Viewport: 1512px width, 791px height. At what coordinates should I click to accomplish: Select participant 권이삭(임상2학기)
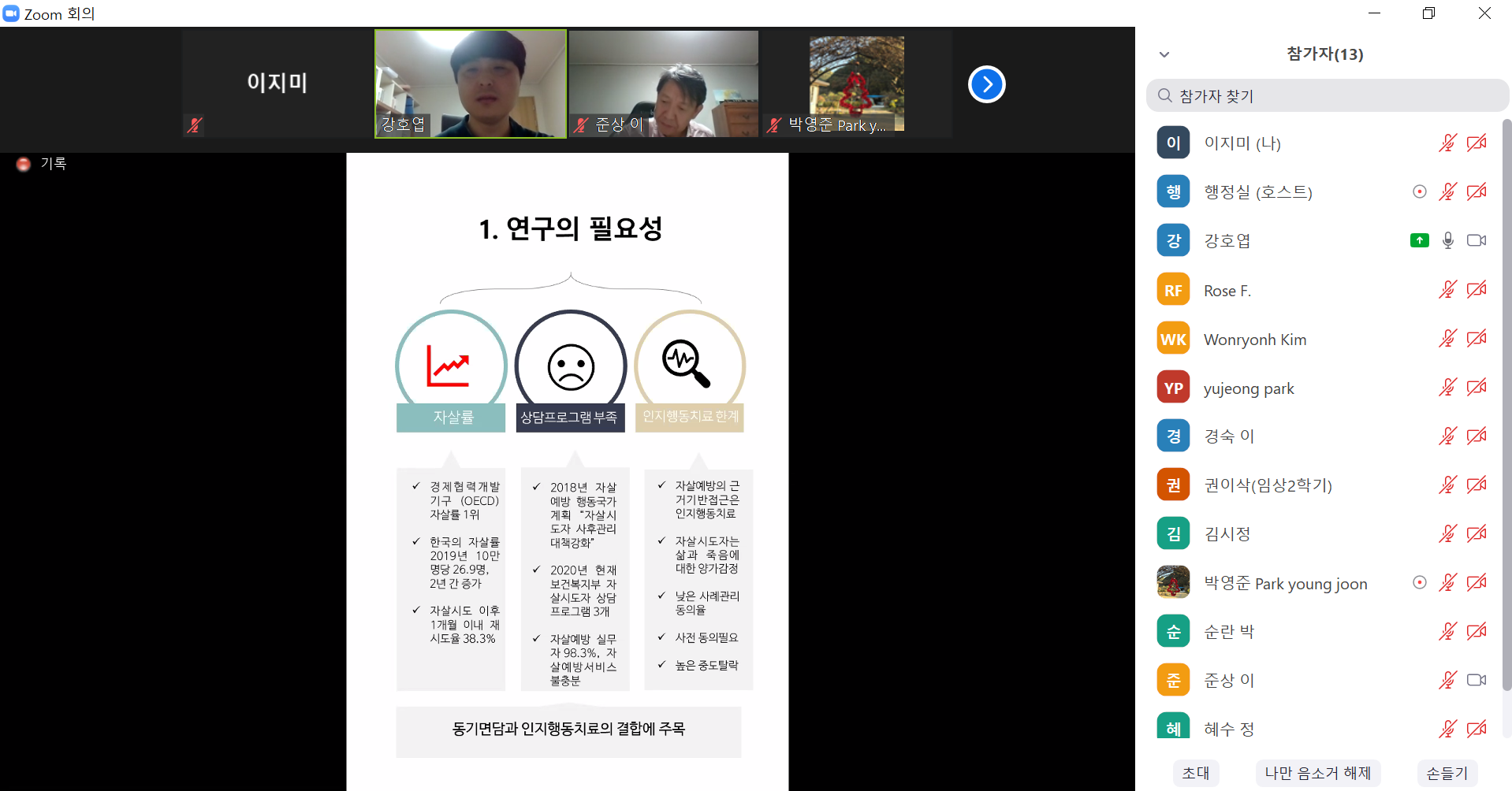point(1268,485)
